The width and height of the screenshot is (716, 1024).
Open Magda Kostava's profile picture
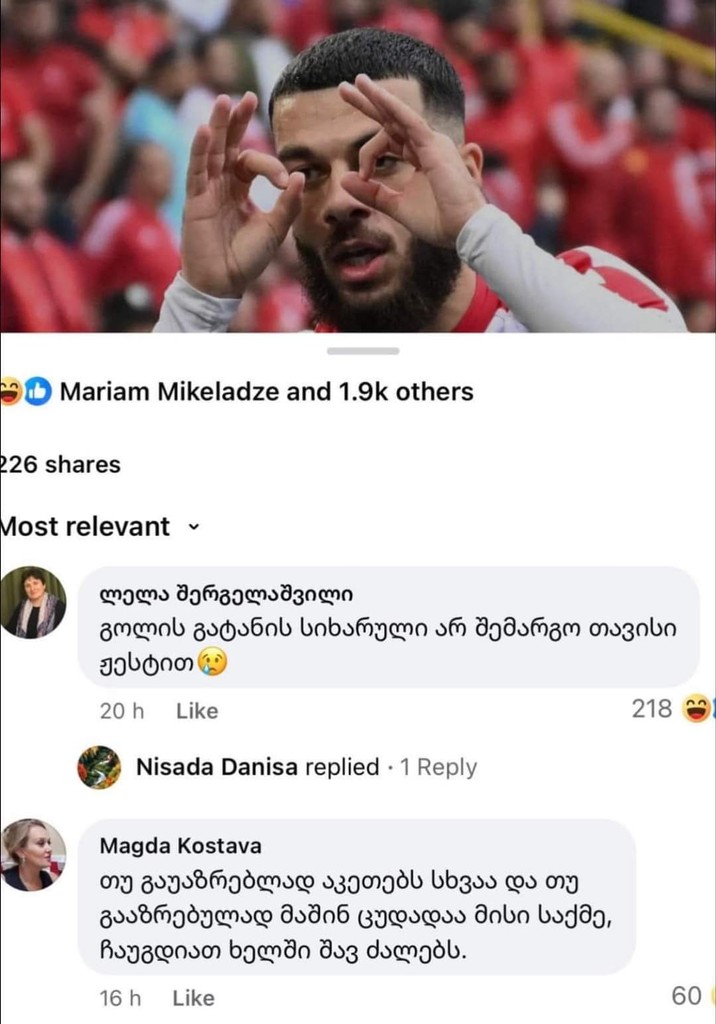pos(33,854)
